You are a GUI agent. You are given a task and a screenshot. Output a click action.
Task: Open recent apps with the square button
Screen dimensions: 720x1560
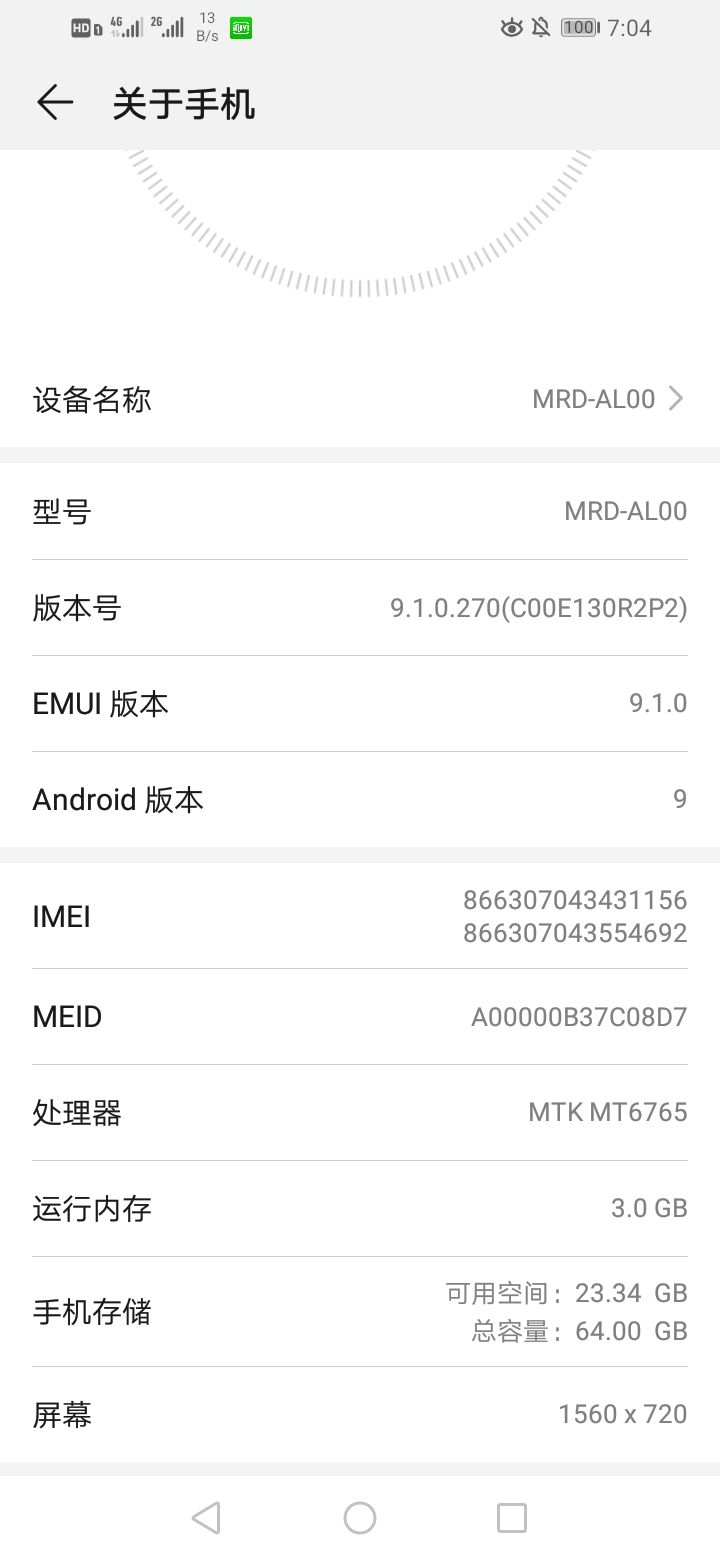click(512, 1518)
